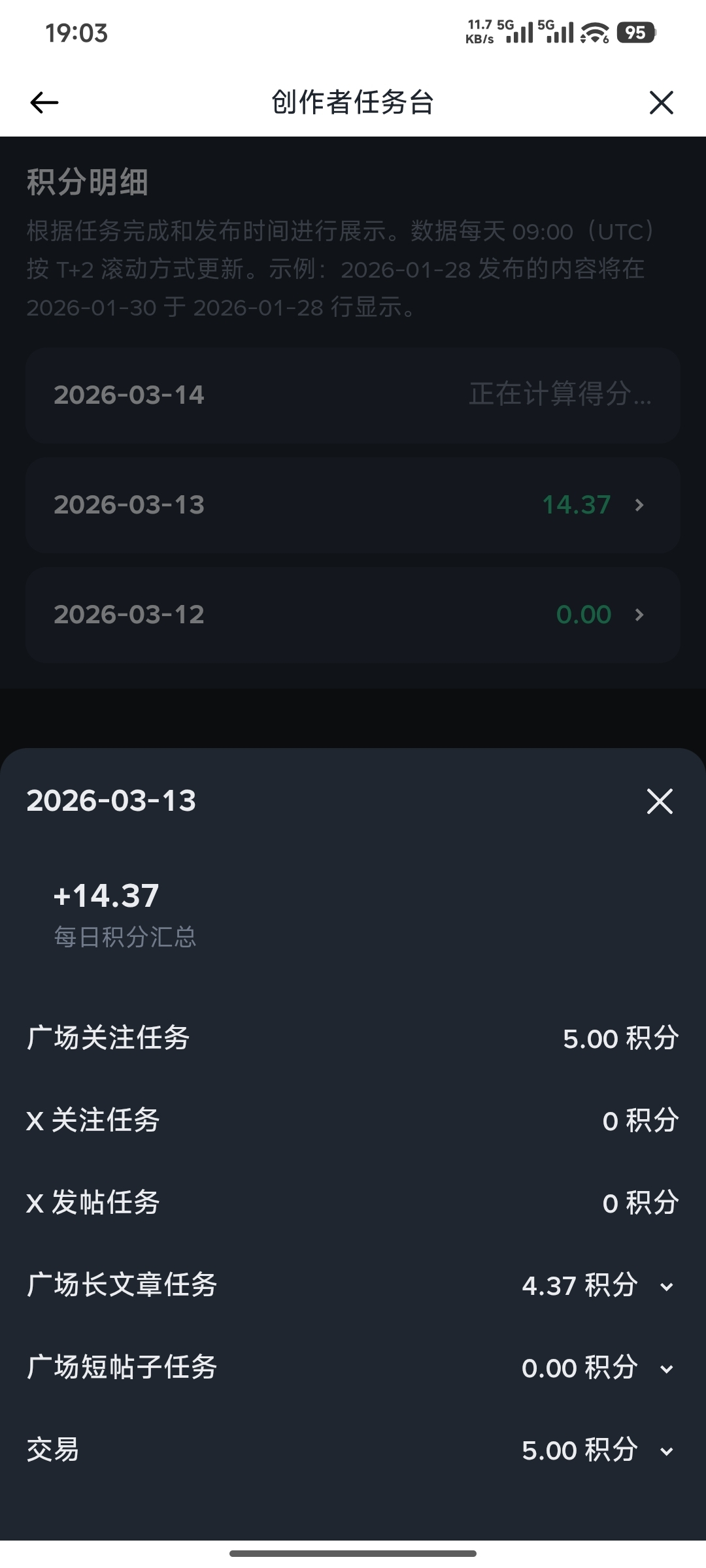The height and width of the screenshot is (1568, 706).
Task: Expand the 交易 points breakdown
Action: [x=666, y=1451]
